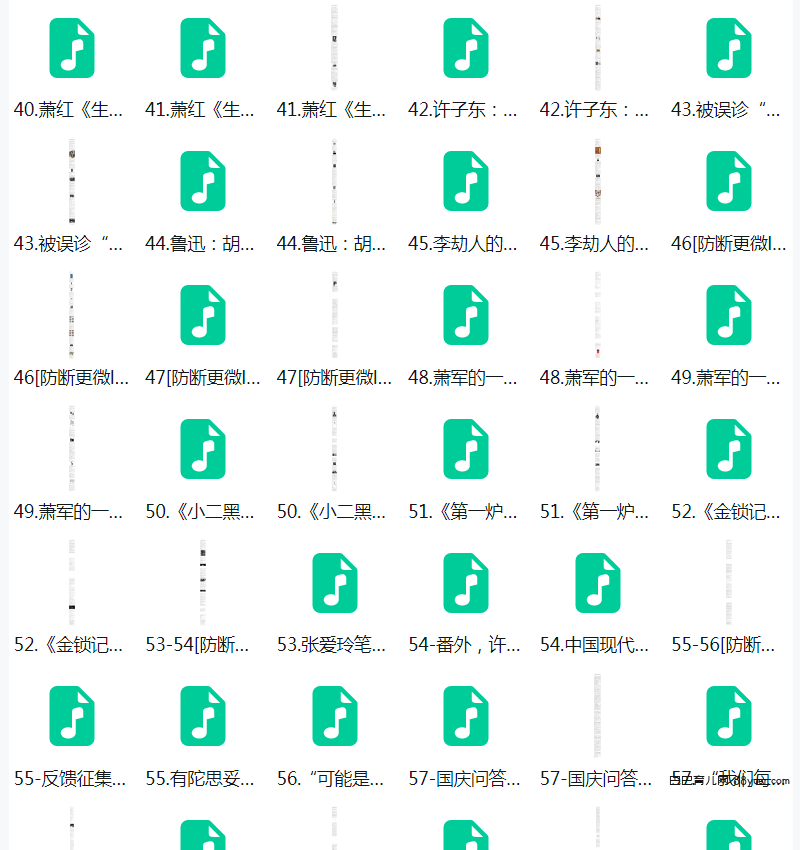Screen dimensions: 800x850
Task: Play audio 54.中国现代…
Action: (597, 582)
